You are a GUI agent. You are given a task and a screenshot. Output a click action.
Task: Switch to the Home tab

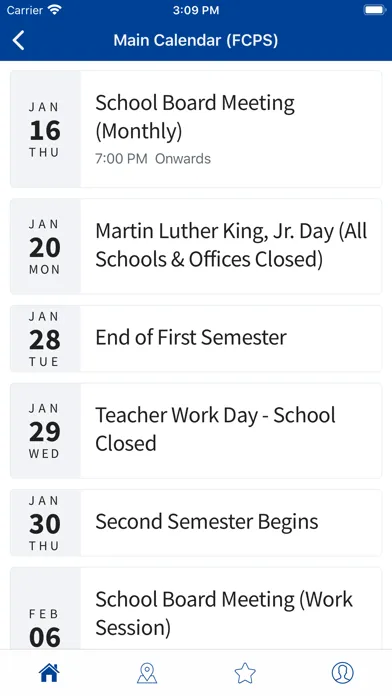49,673
